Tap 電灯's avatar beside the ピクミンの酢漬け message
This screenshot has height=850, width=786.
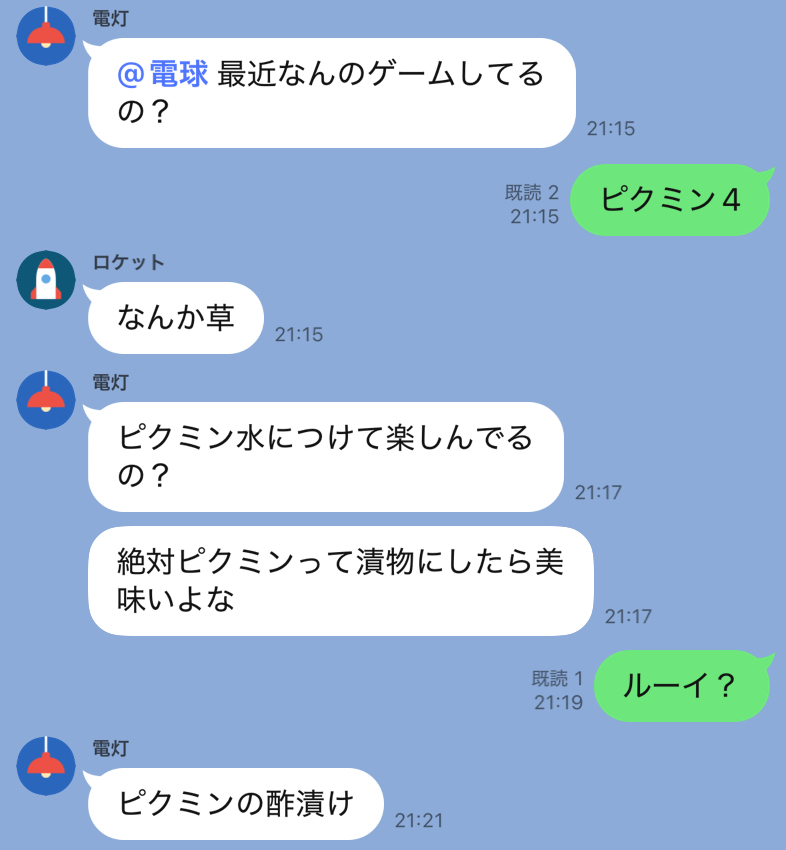point(46,766)
